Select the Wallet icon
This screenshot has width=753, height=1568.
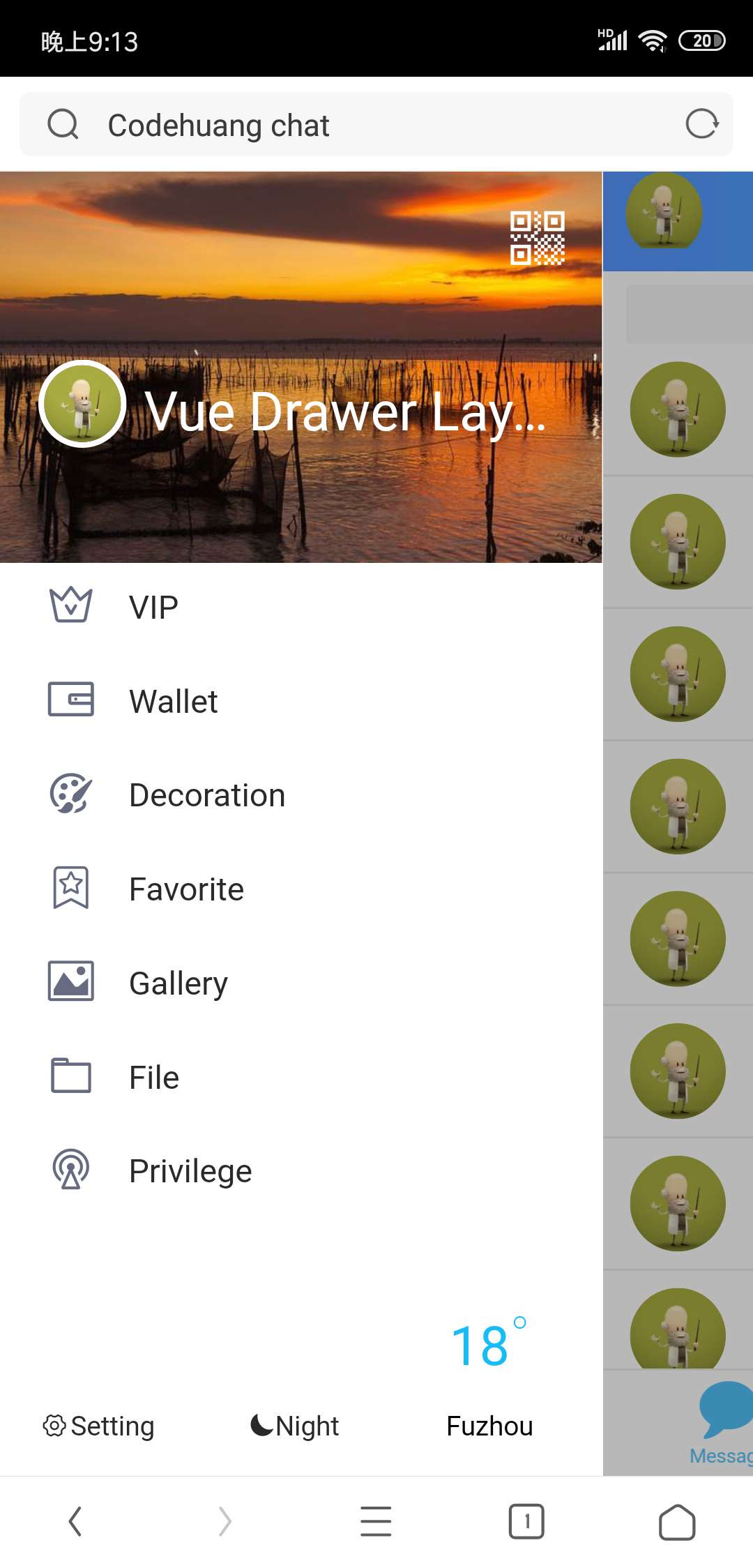coord(70,700)
